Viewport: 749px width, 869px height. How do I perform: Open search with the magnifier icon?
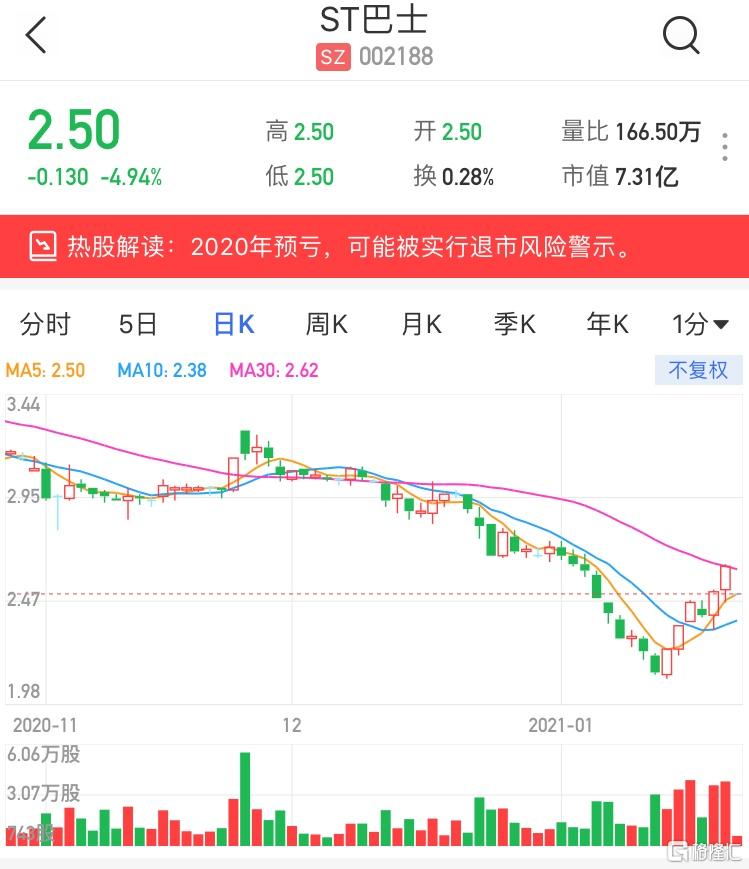coord(681,35)
